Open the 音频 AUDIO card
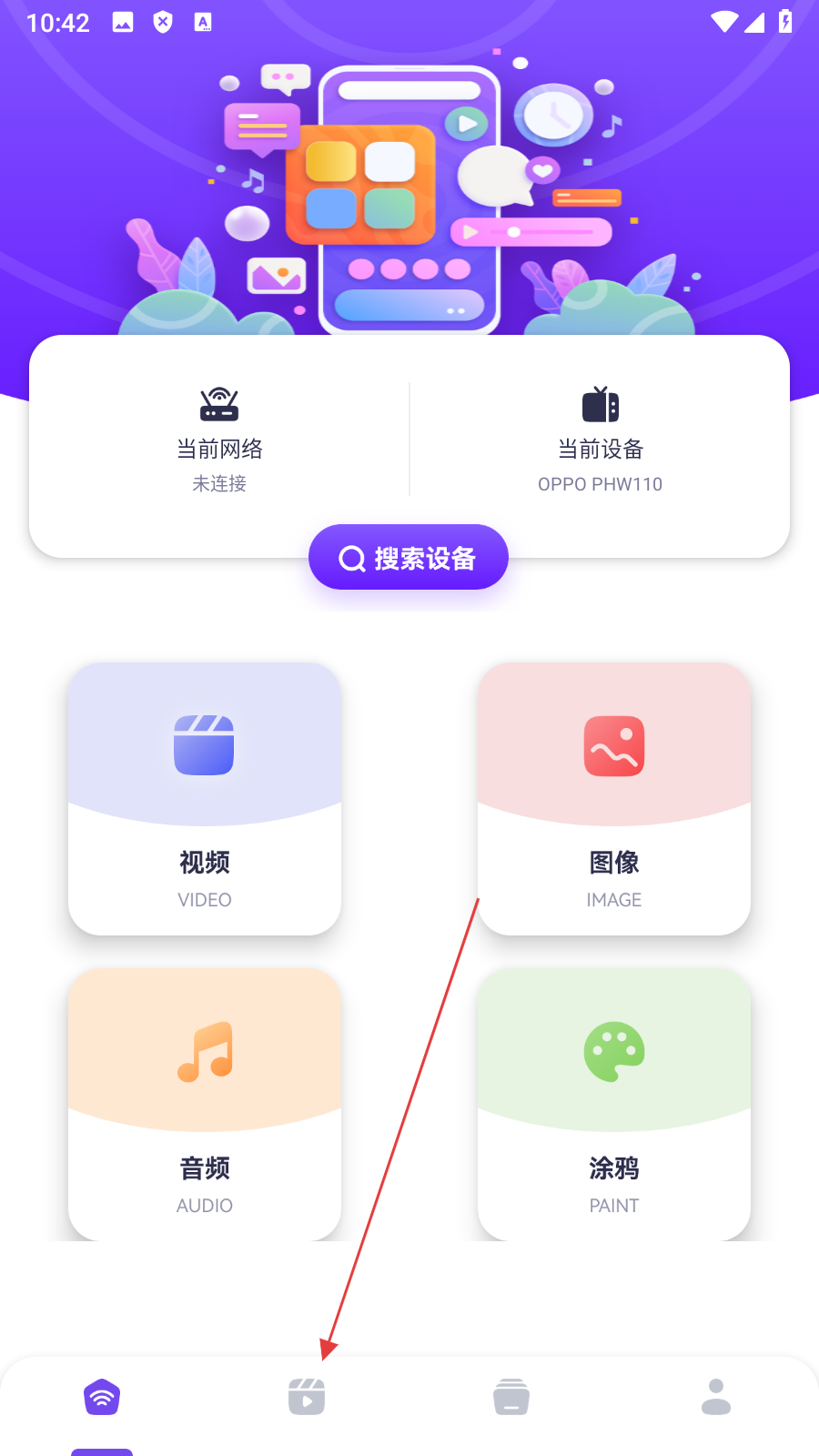Image resolution: width=819 pixels, height=1456 pixels. click(x=205, y=1104)
